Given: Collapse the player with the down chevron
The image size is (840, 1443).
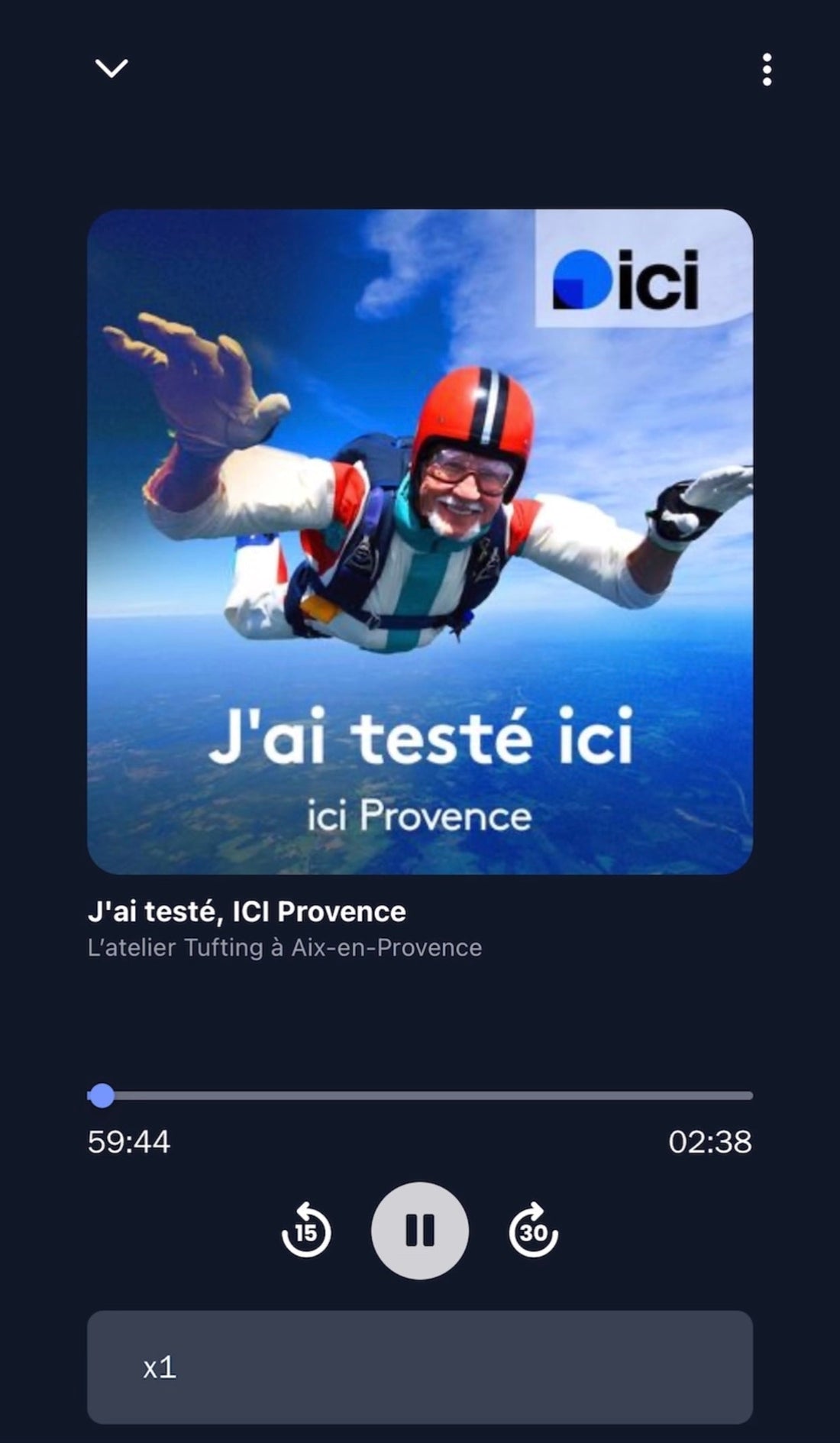Looking at the screenshot, I should (x=112, y=70).
